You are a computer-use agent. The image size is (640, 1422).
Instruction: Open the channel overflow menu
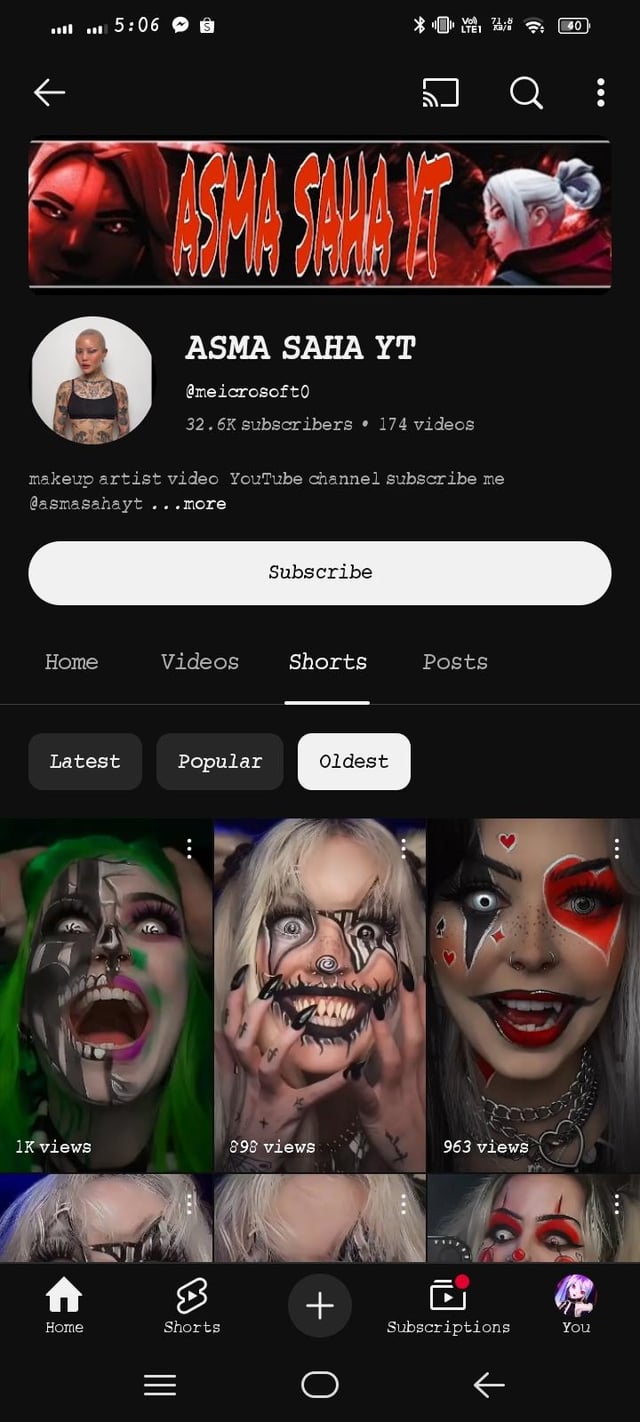click(x=600, y=93)
